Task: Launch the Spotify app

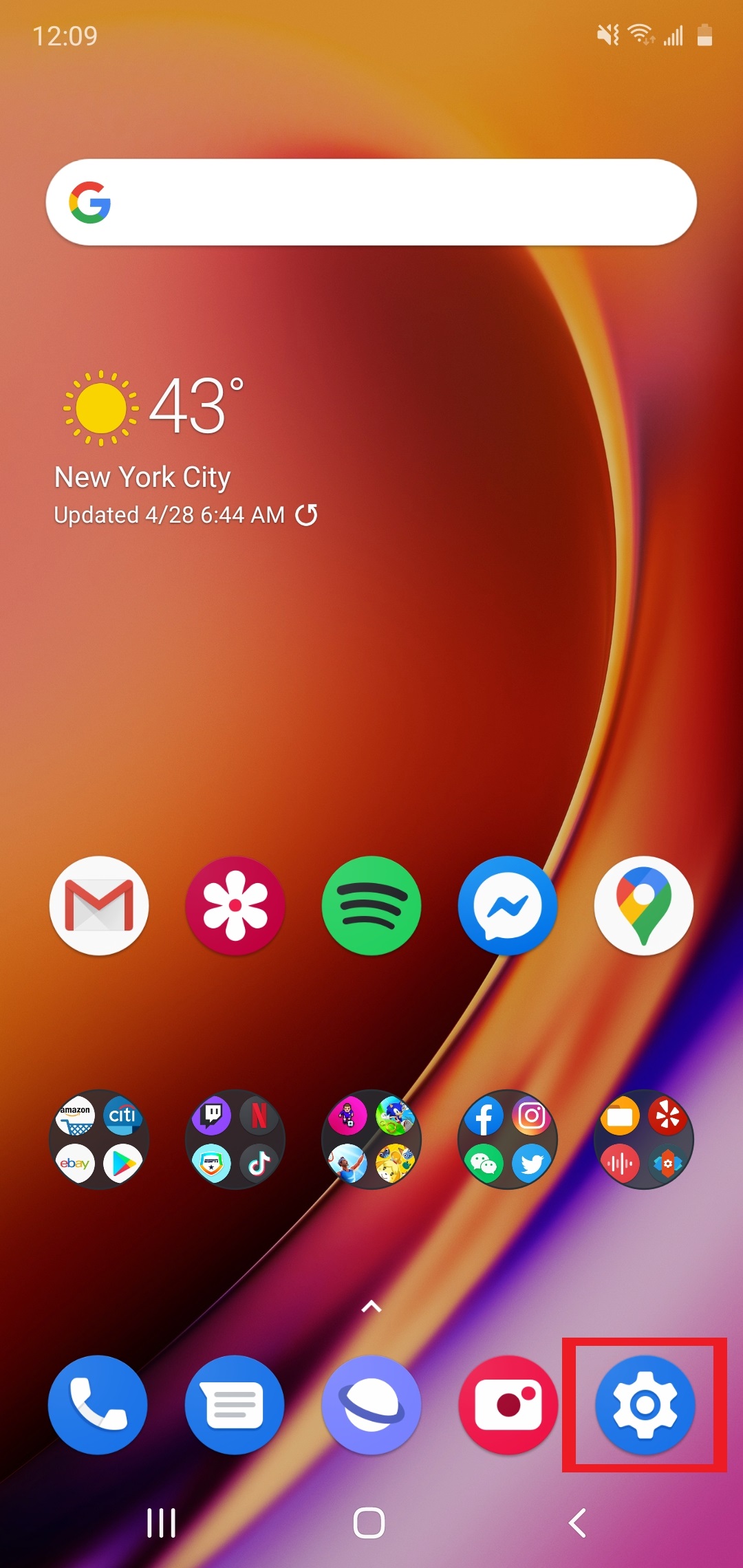Action: (371, 905)
